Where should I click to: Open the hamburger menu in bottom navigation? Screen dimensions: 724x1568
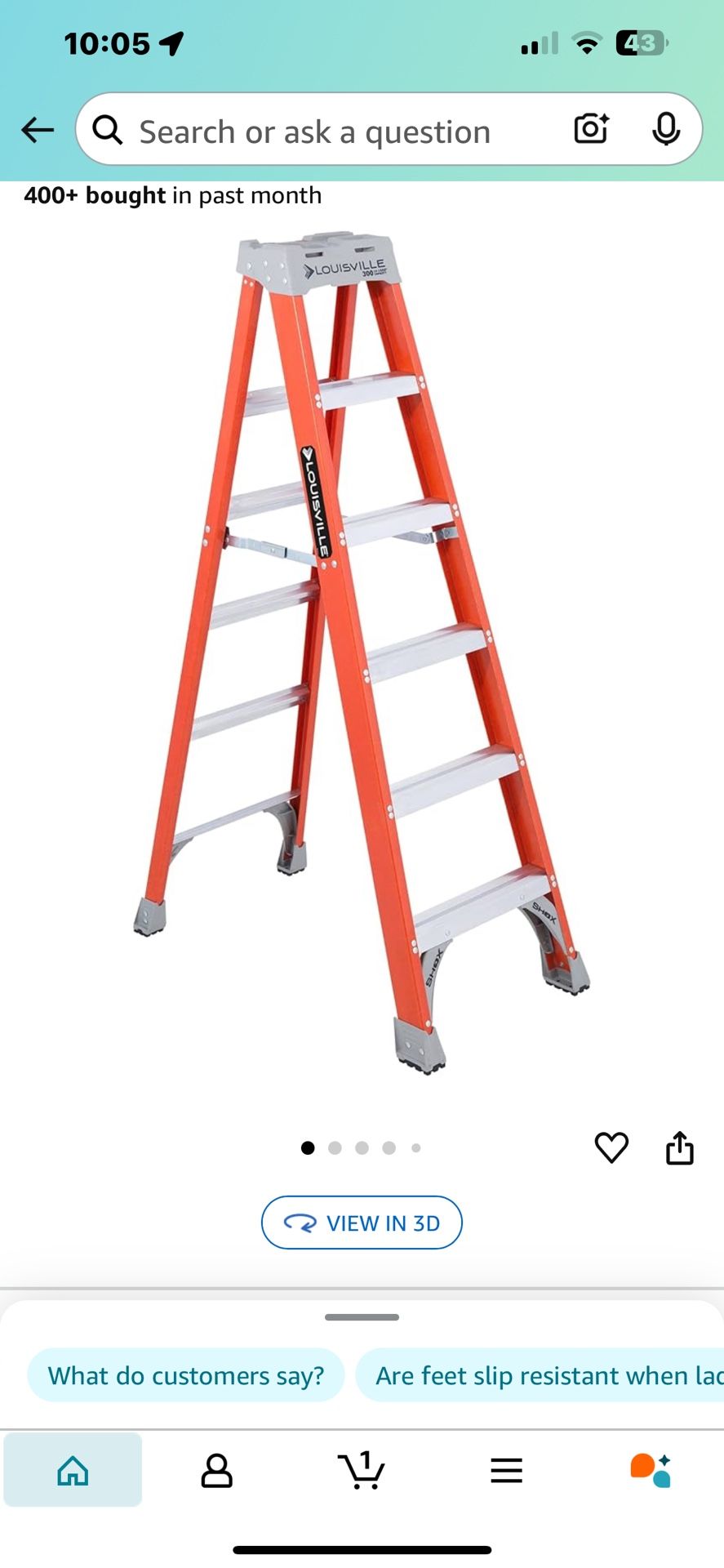506,1470
